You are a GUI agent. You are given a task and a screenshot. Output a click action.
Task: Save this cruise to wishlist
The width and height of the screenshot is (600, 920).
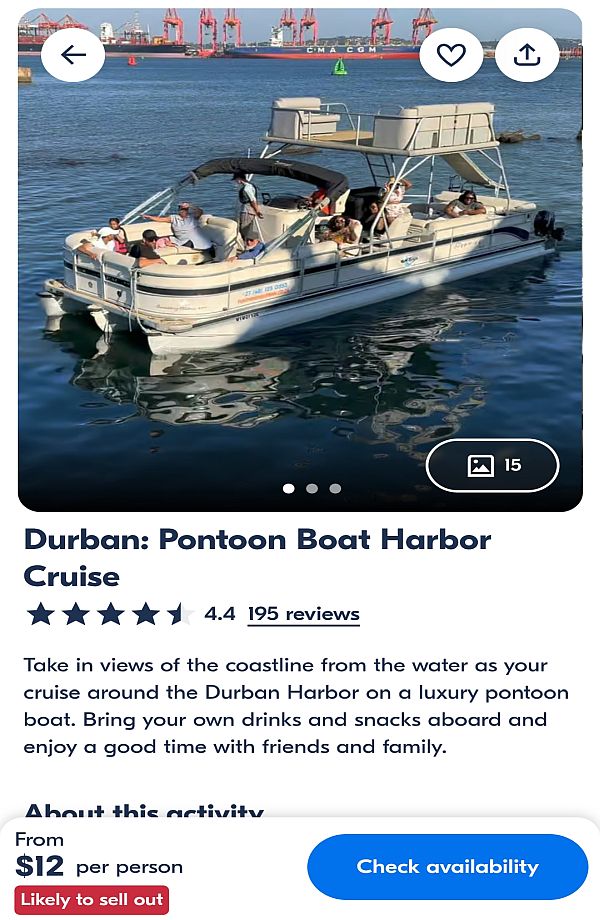[x=451, y=55]
